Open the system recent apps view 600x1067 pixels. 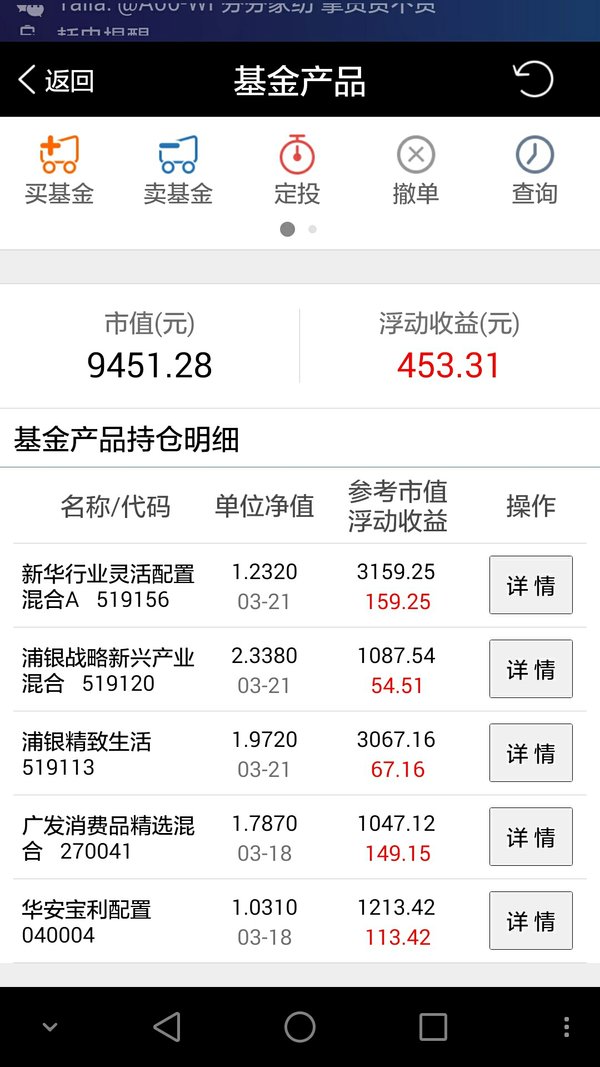(433, 1026)
